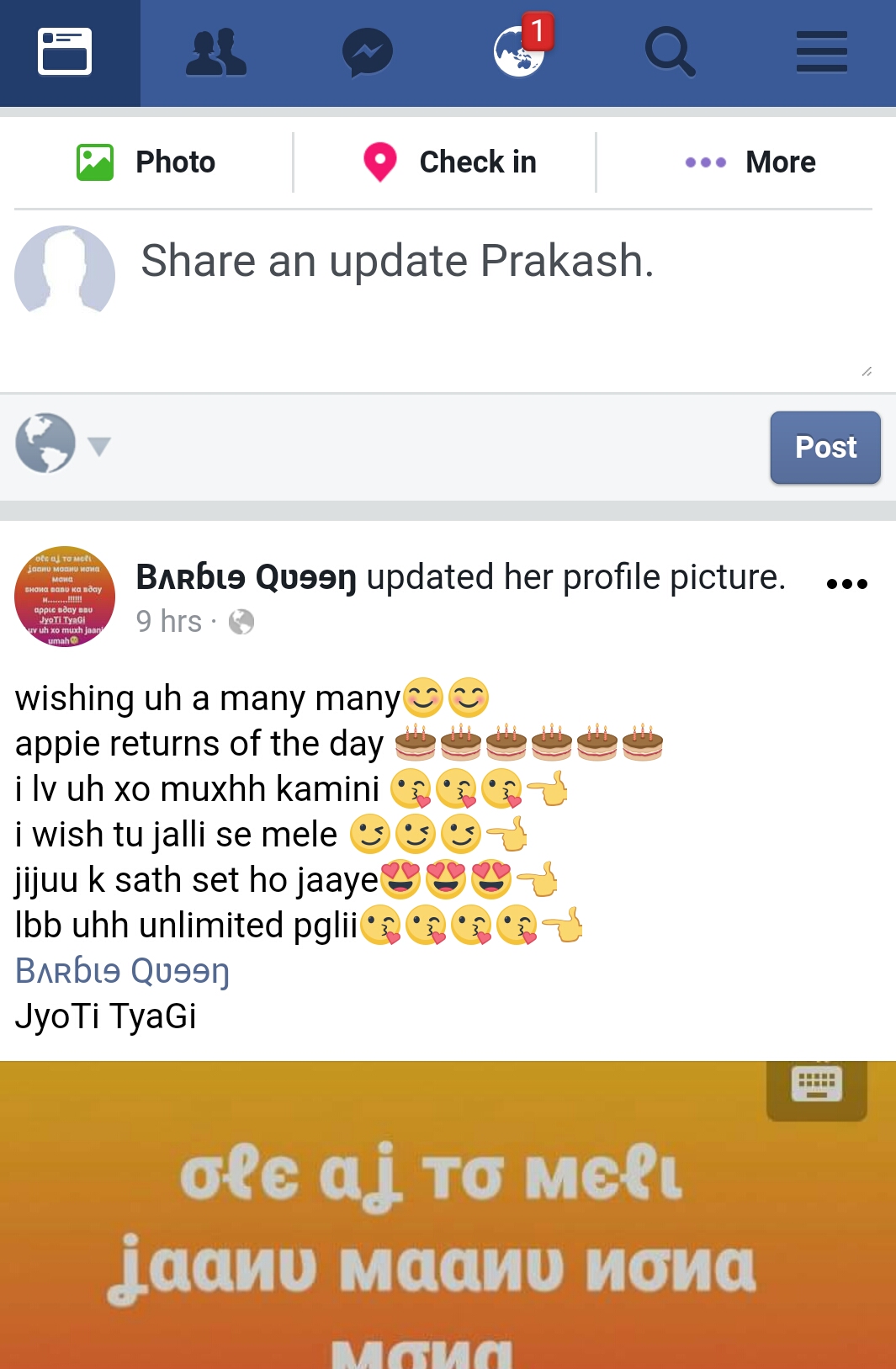Open Barbie Queen's profile avatar
The width and height of the screenshot is (896, 1369).
click(x=65, y=597)
